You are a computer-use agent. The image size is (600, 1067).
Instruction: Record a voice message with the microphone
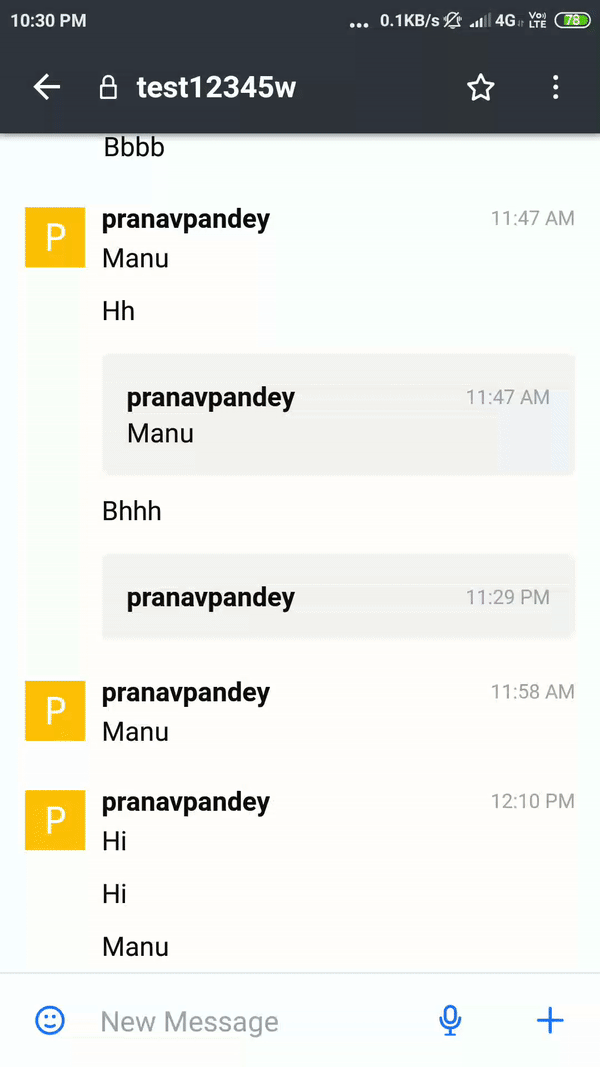tap(450, 1021)
